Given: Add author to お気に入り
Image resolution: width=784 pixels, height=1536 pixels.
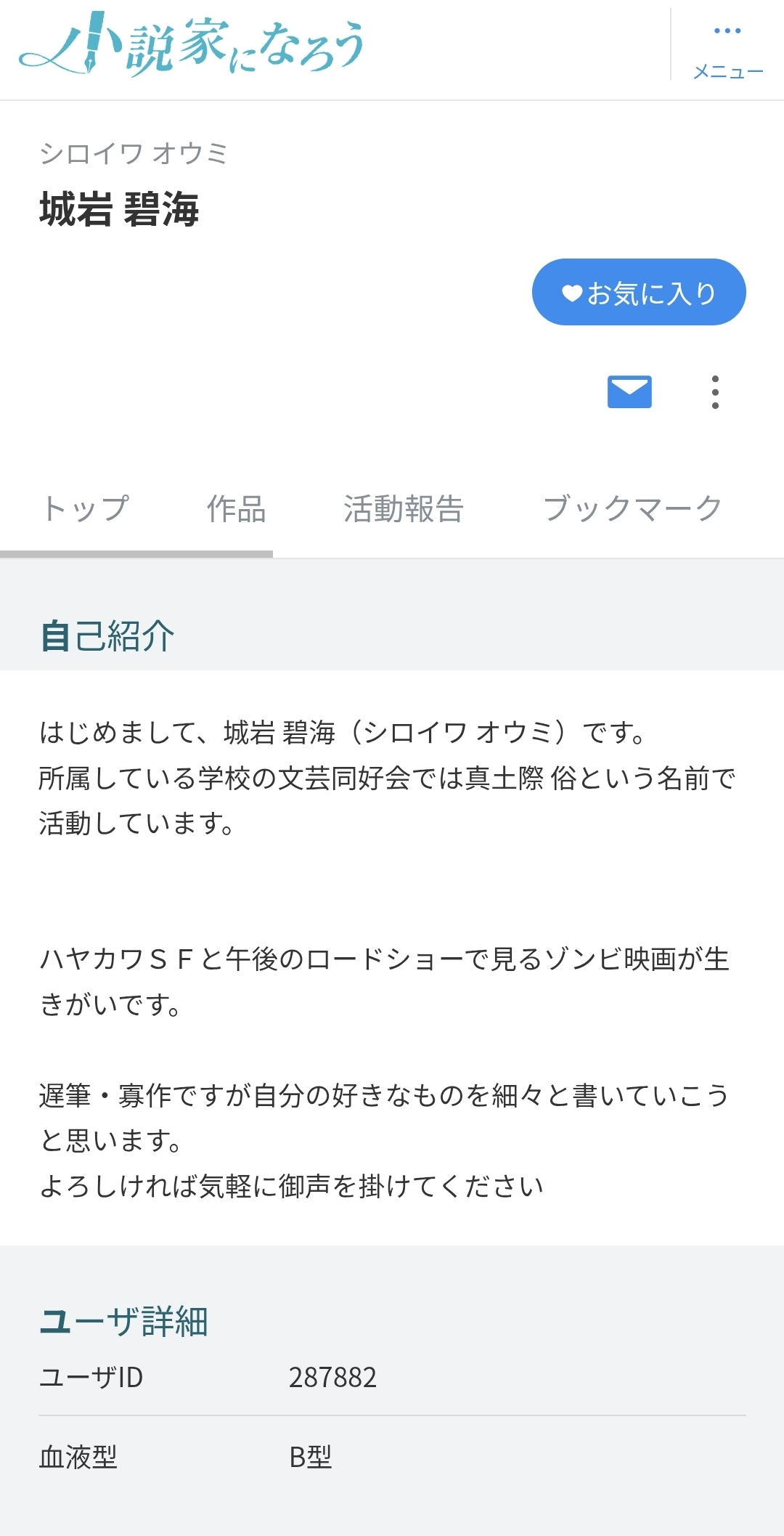Looking at the screenshot, I should point(639,292).
